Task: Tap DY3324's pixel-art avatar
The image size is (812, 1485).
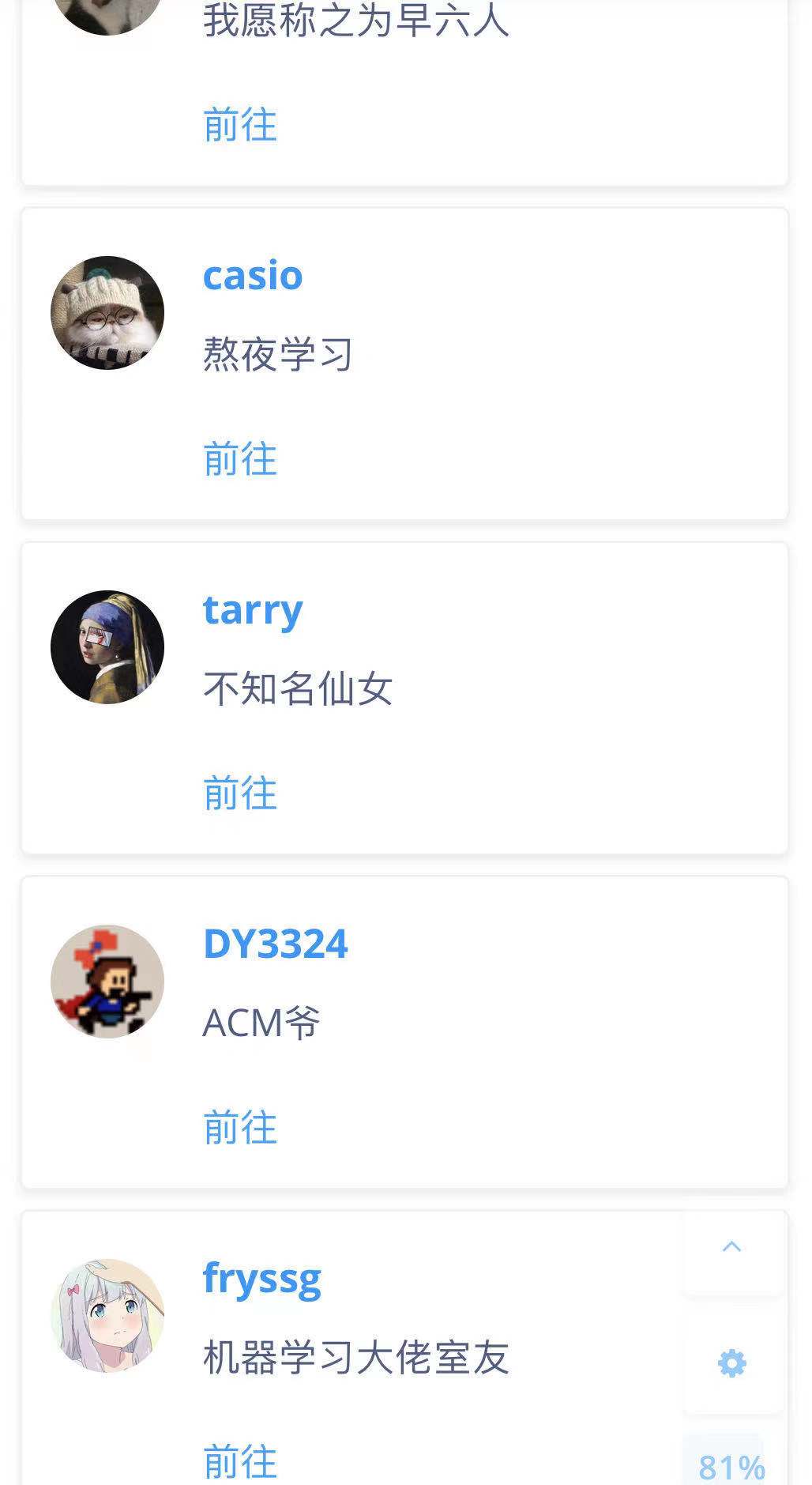Action: 107,982
